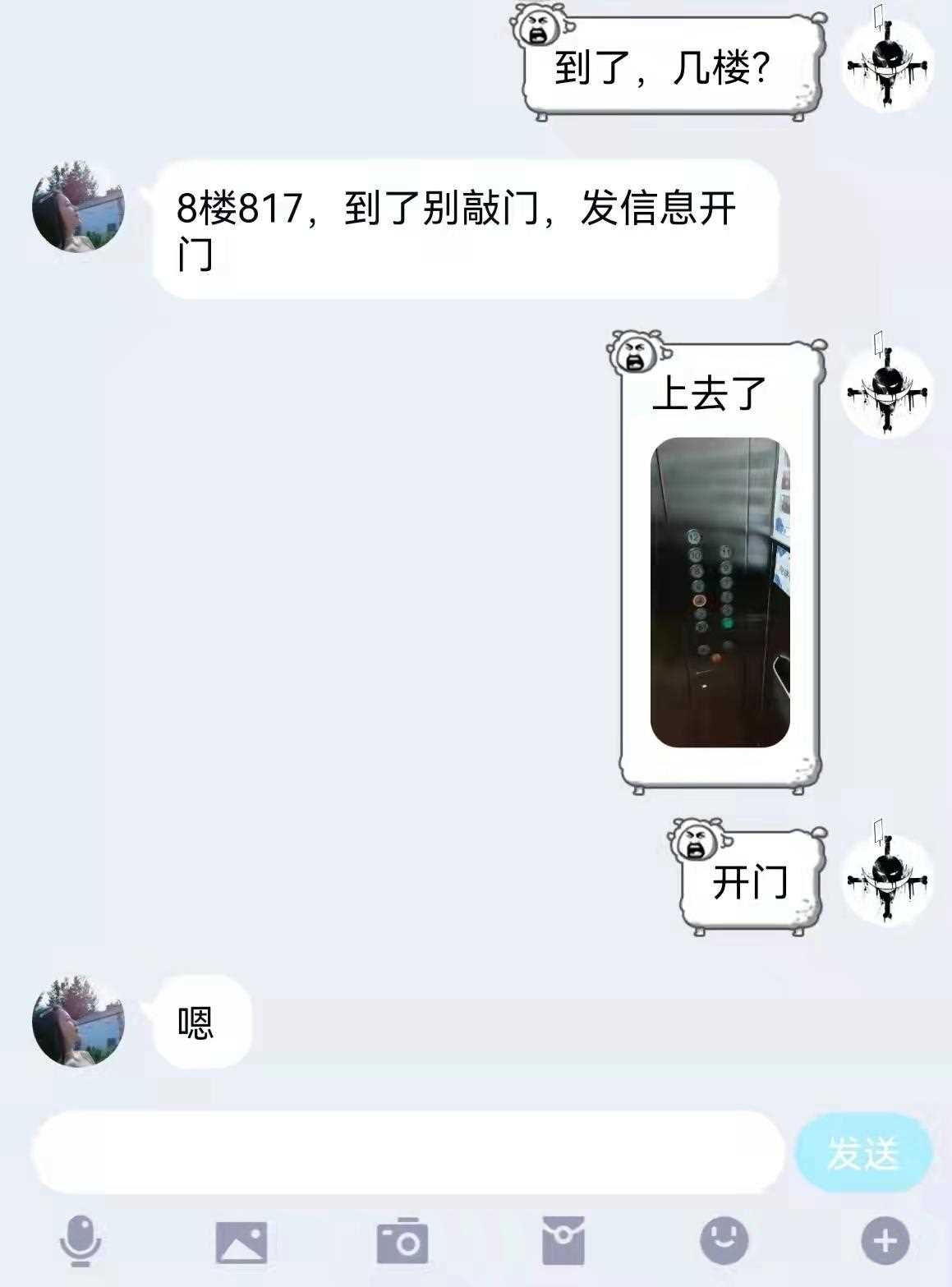Start voice input with the microphone icon
Image resolution: width=952 pixels, height=1287 pixels.
click(80, 1241)
